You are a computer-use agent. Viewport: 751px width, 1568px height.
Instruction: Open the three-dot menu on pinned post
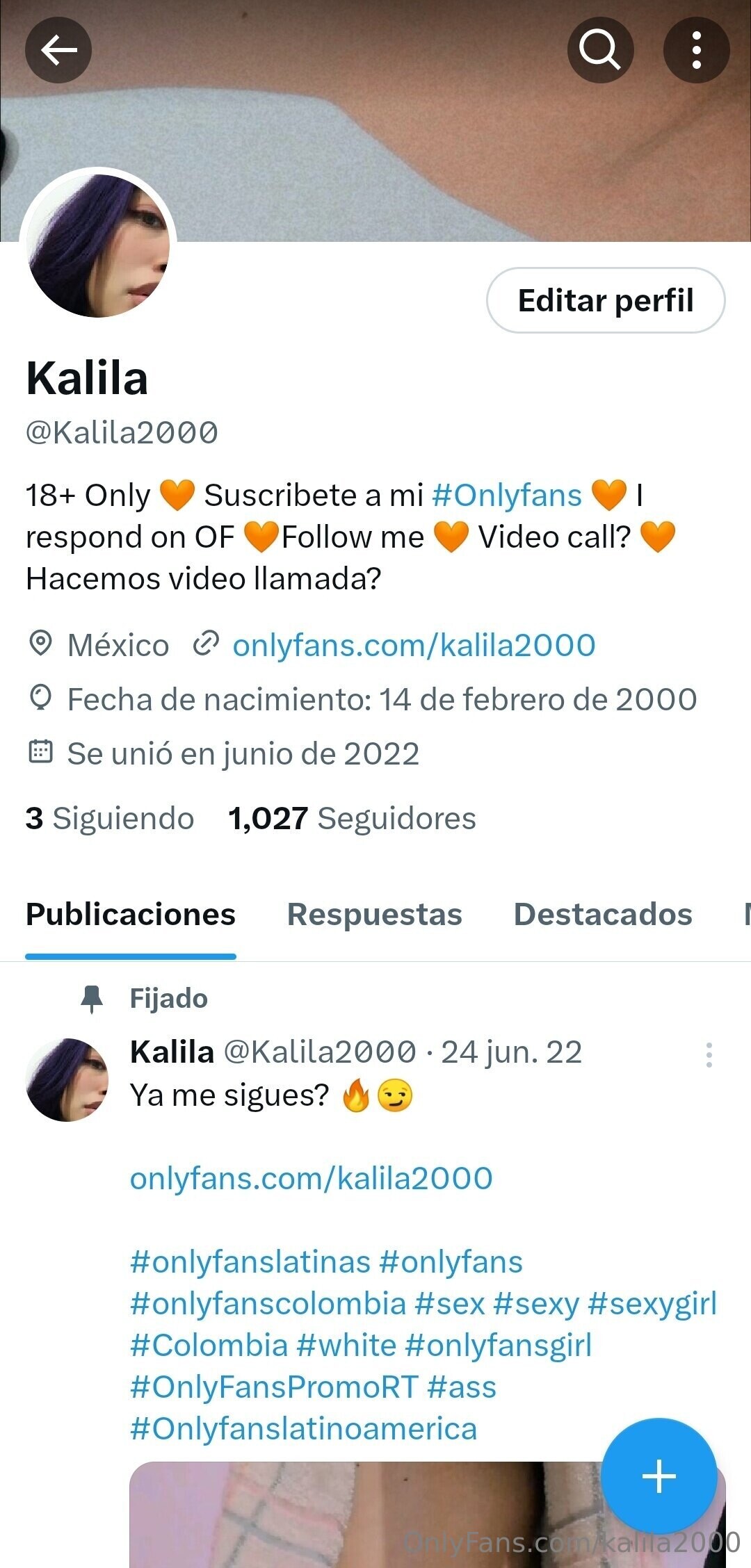709,1054
